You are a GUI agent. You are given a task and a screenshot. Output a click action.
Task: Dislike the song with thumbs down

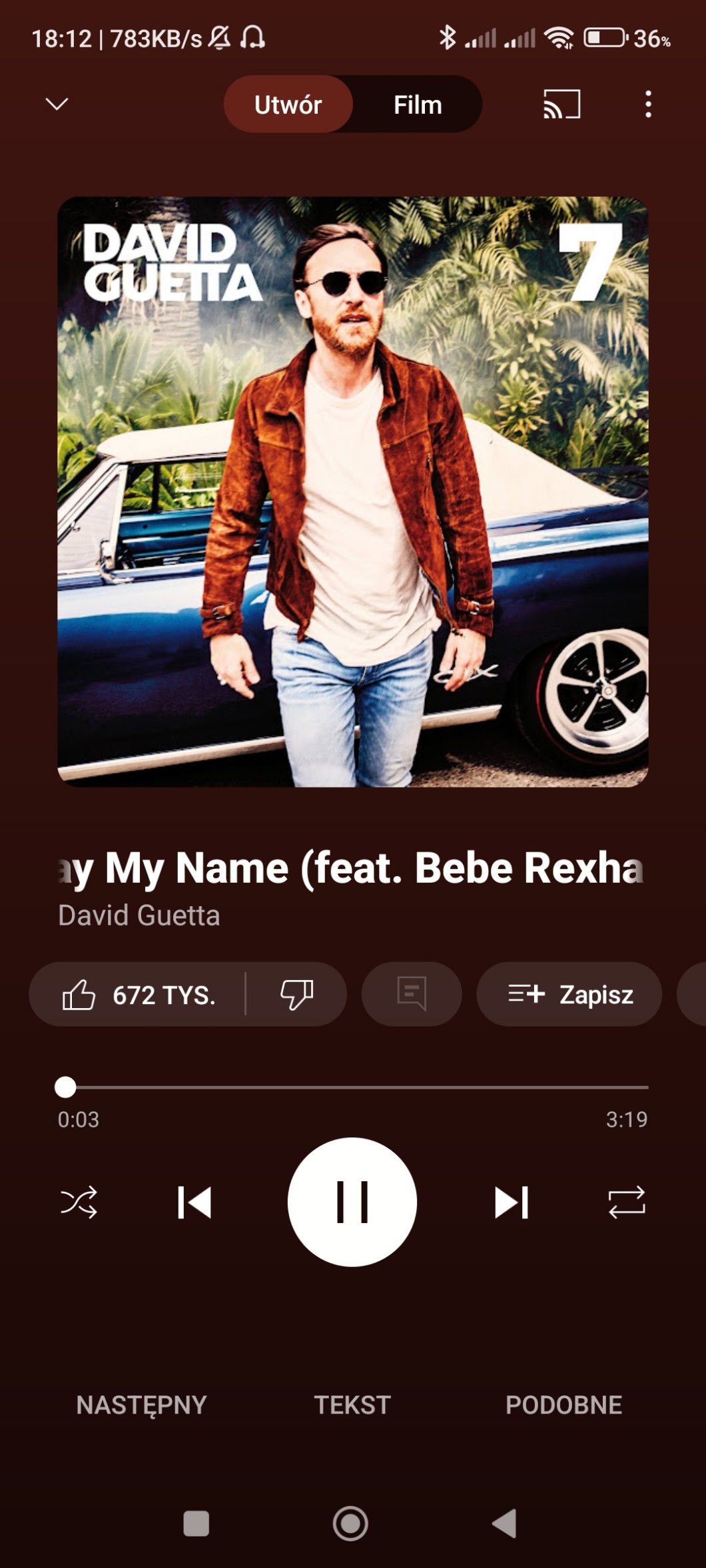tap(296, 995)
